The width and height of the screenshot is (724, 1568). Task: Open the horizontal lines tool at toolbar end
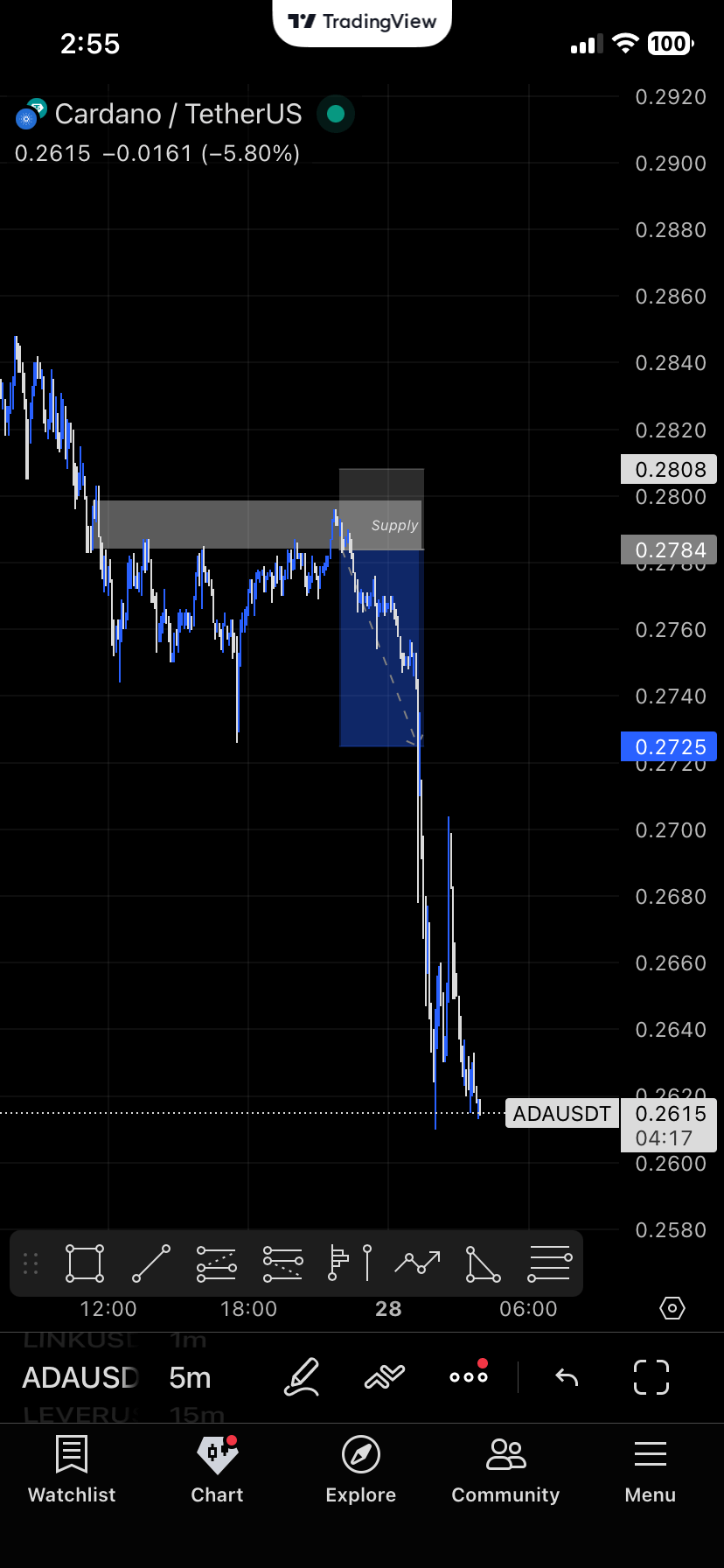550,1263
